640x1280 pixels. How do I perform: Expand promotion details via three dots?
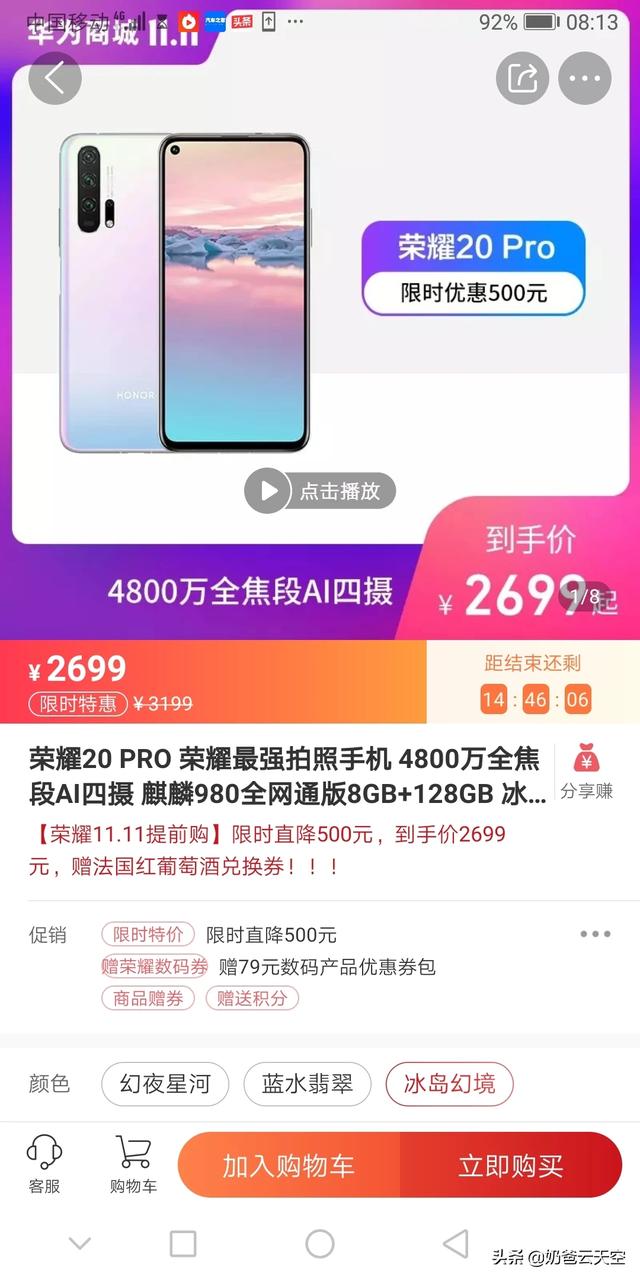[x=595, y=934]
